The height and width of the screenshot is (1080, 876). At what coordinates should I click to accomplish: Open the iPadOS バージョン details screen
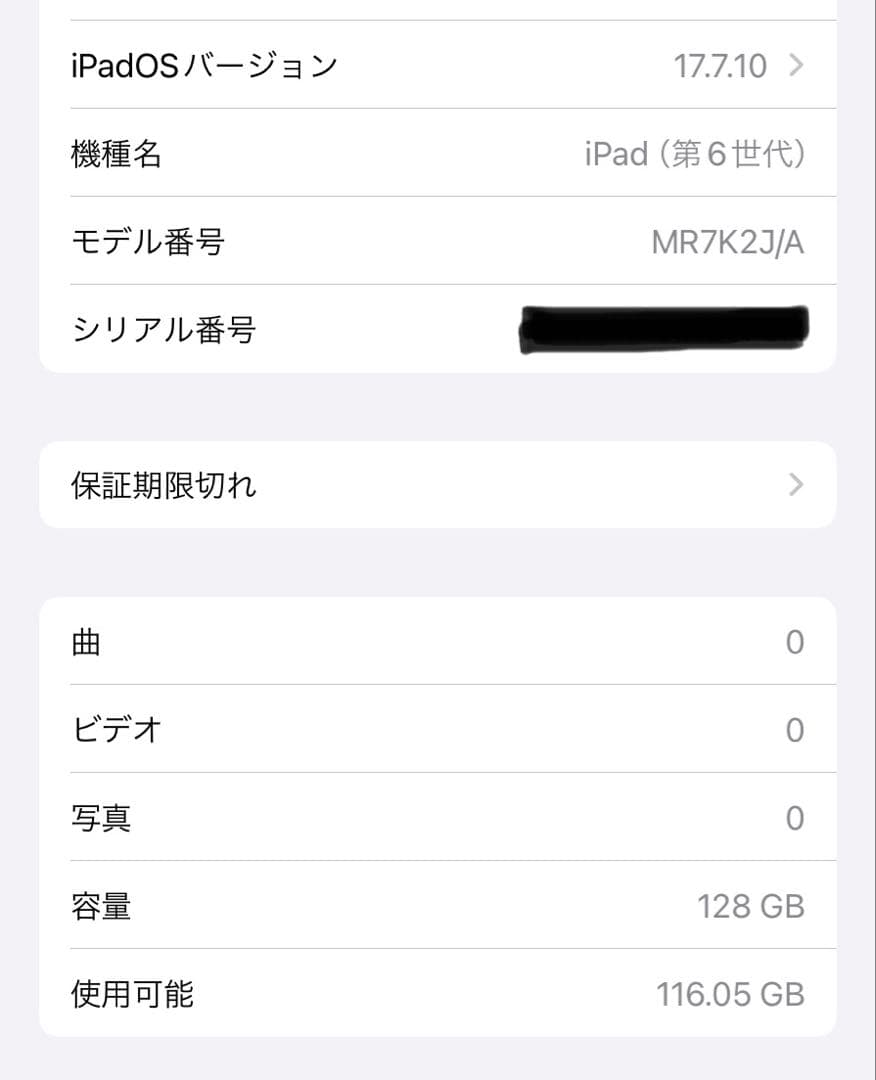point(437,65)
